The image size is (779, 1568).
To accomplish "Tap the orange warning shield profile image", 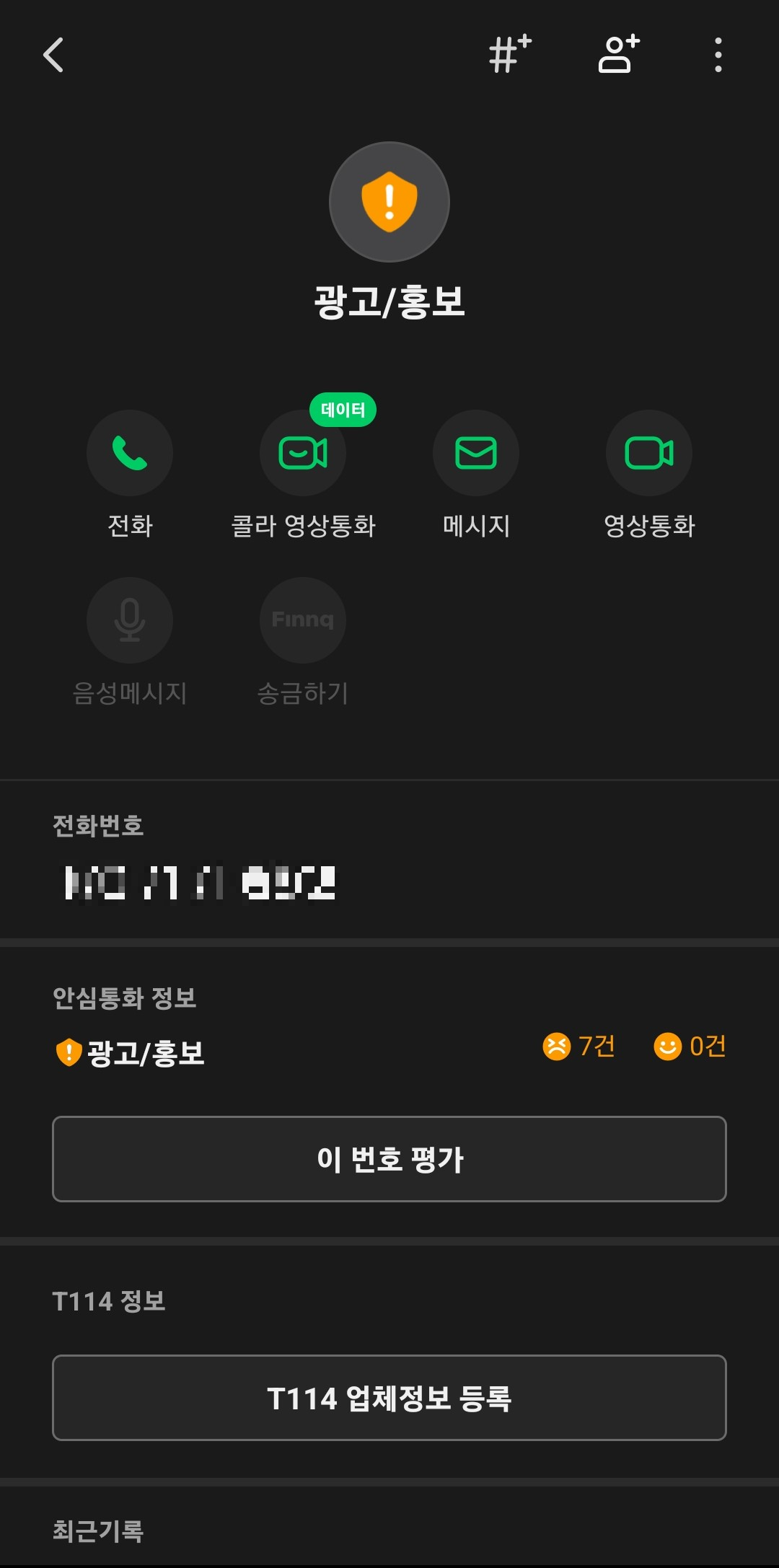I will [x=389, y=203].
